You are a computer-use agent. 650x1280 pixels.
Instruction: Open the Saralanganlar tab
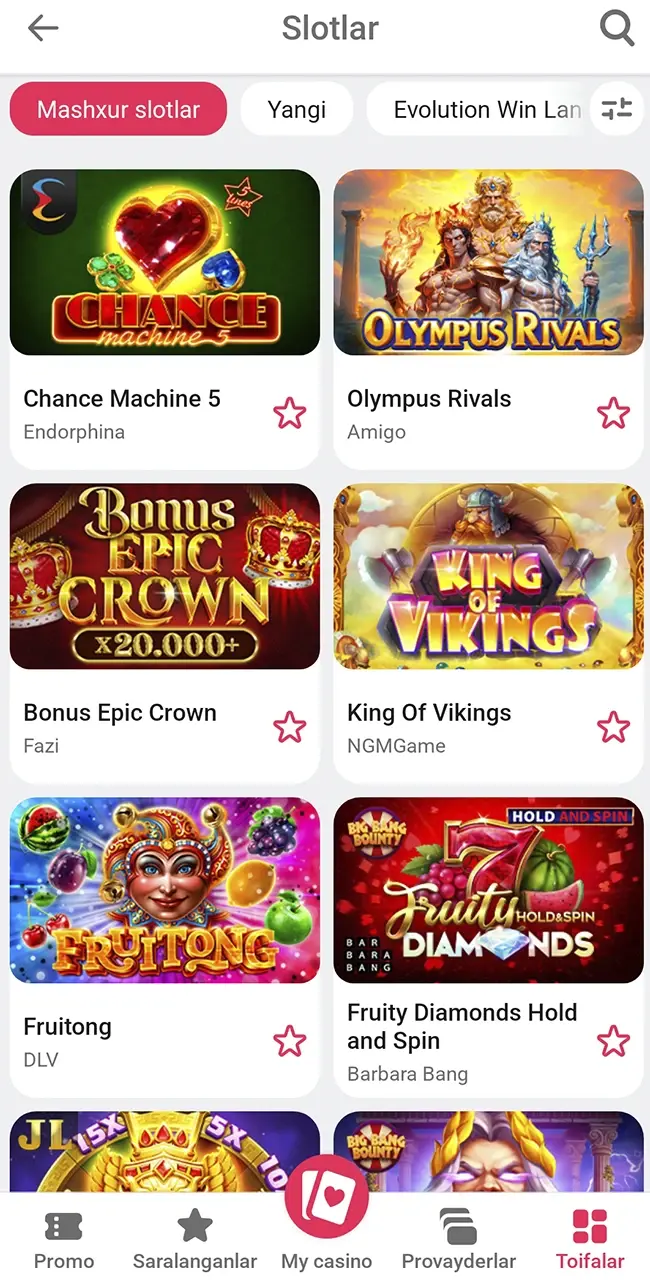point(195,1240)
